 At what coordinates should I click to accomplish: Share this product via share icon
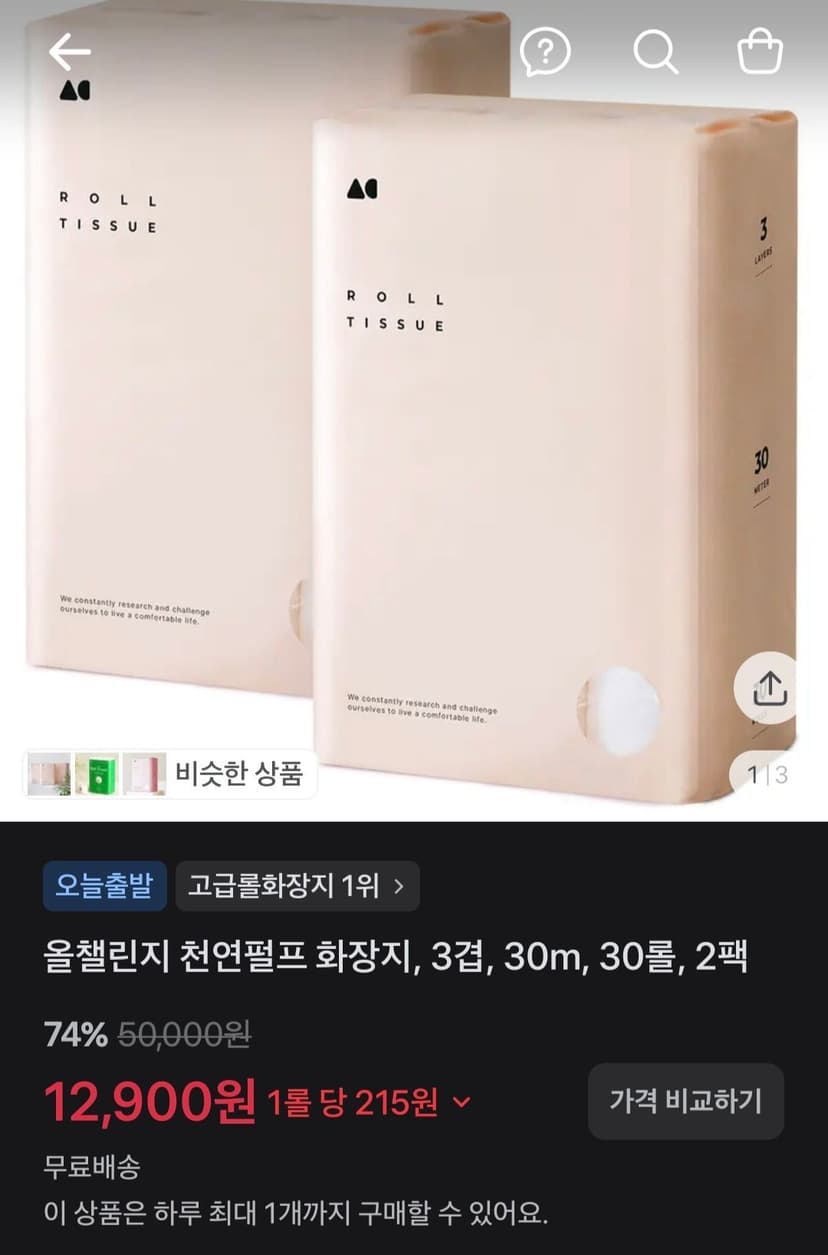770,687
